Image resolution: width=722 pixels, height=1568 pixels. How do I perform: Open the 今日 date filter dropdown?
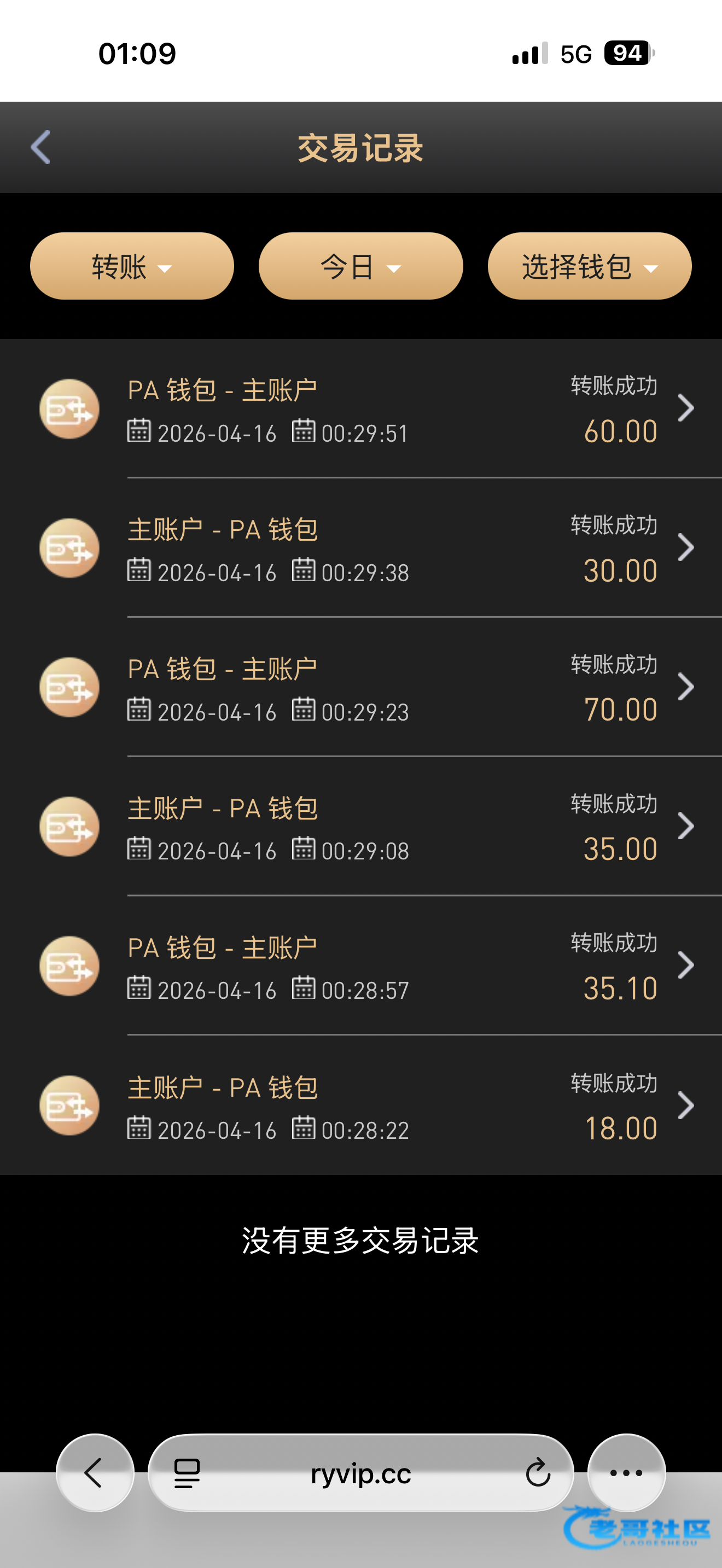360,266
